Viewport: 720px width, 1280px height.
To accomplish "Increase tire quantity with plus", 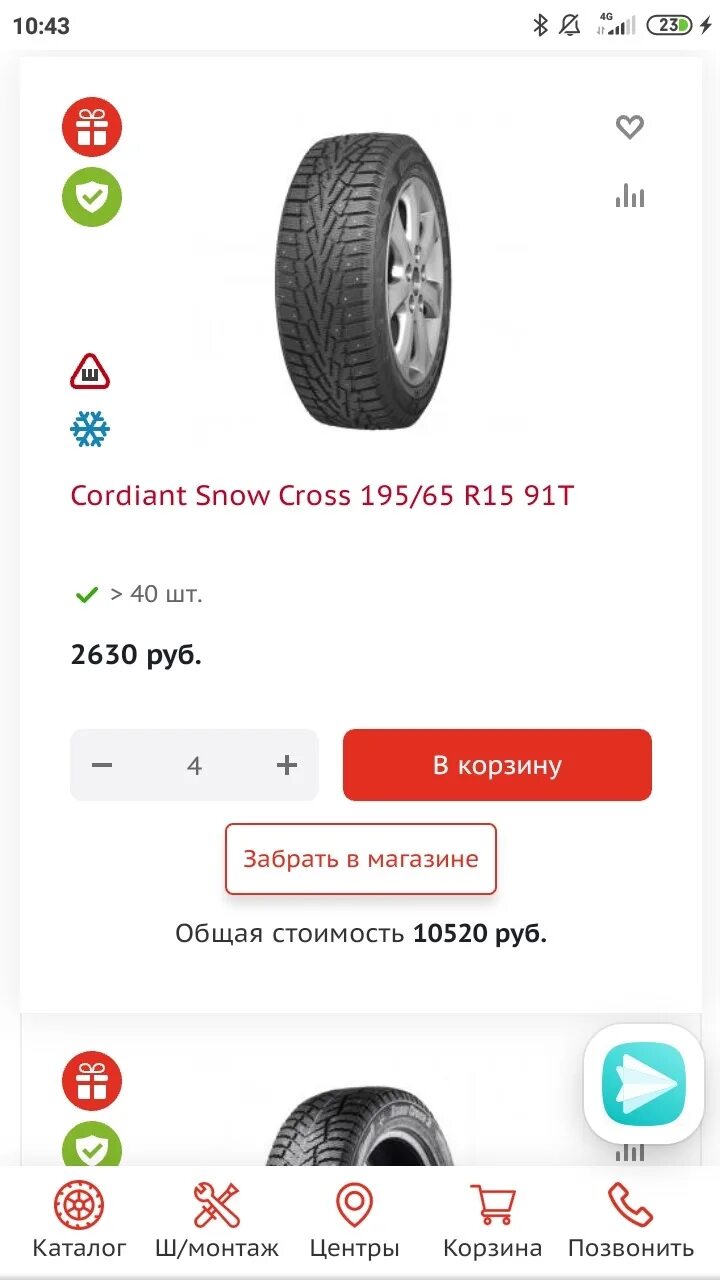I will tap(287, 765).
